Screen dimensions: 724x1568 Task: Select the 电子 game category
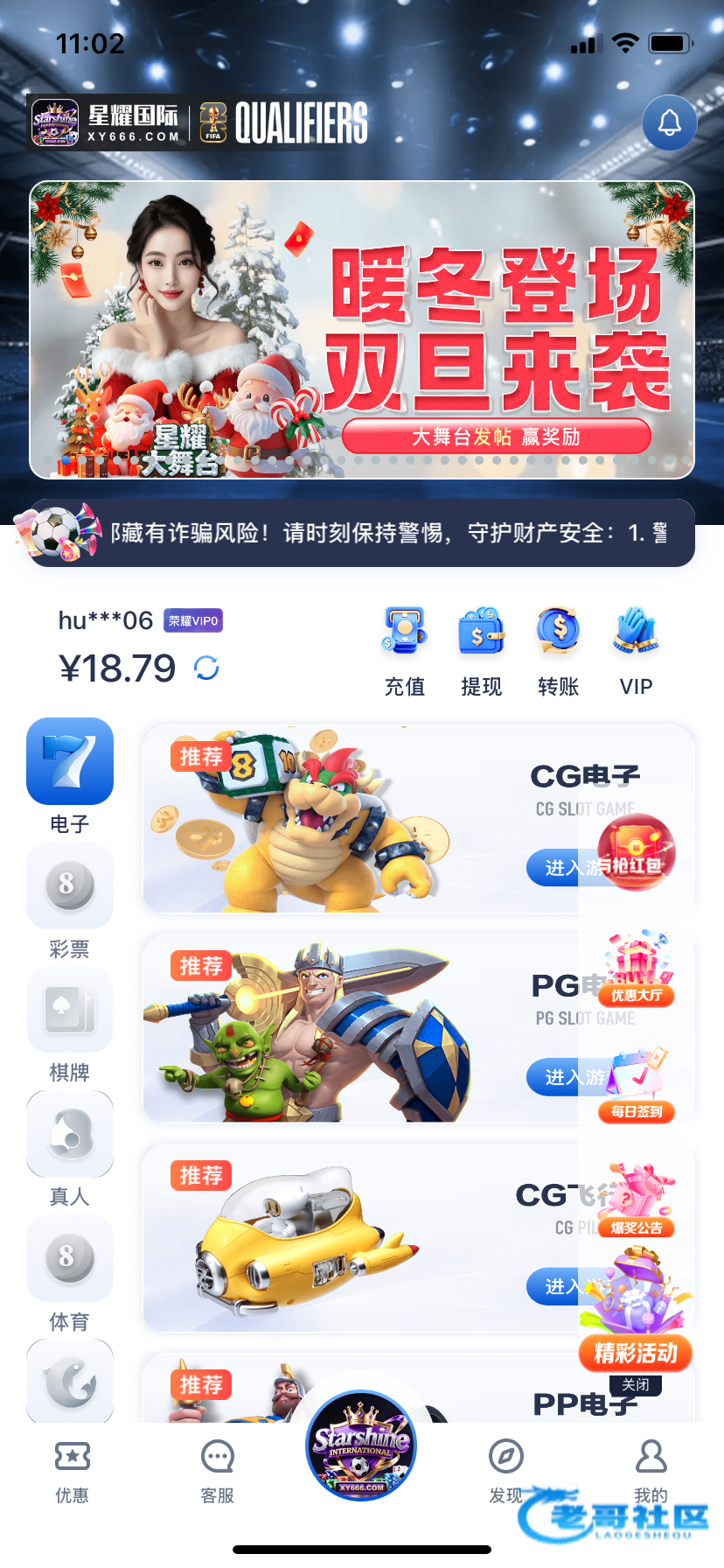[x=70, y=773]
